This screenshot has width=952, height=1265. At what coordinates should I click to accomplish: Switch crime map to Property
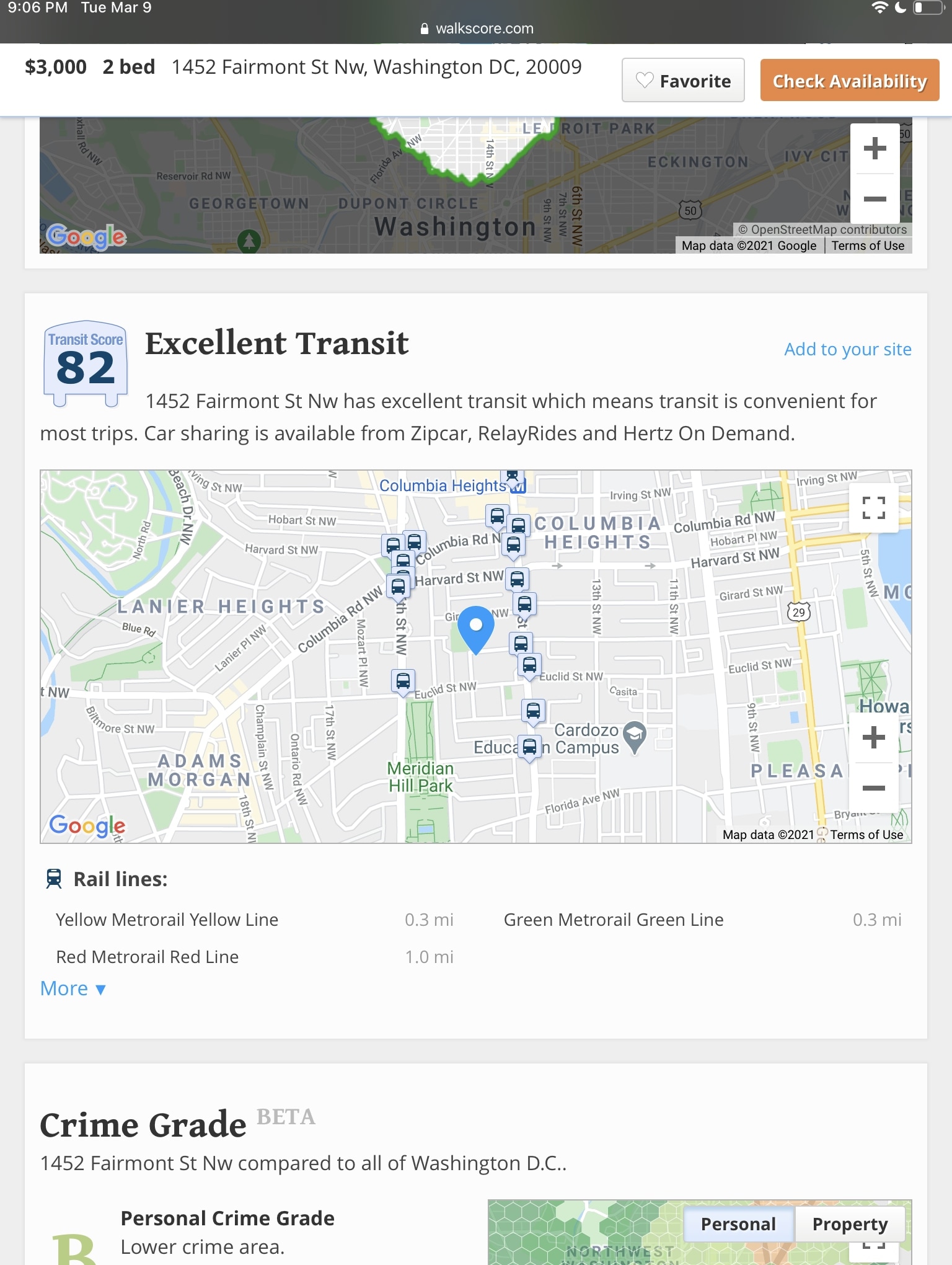point(850,1224)
